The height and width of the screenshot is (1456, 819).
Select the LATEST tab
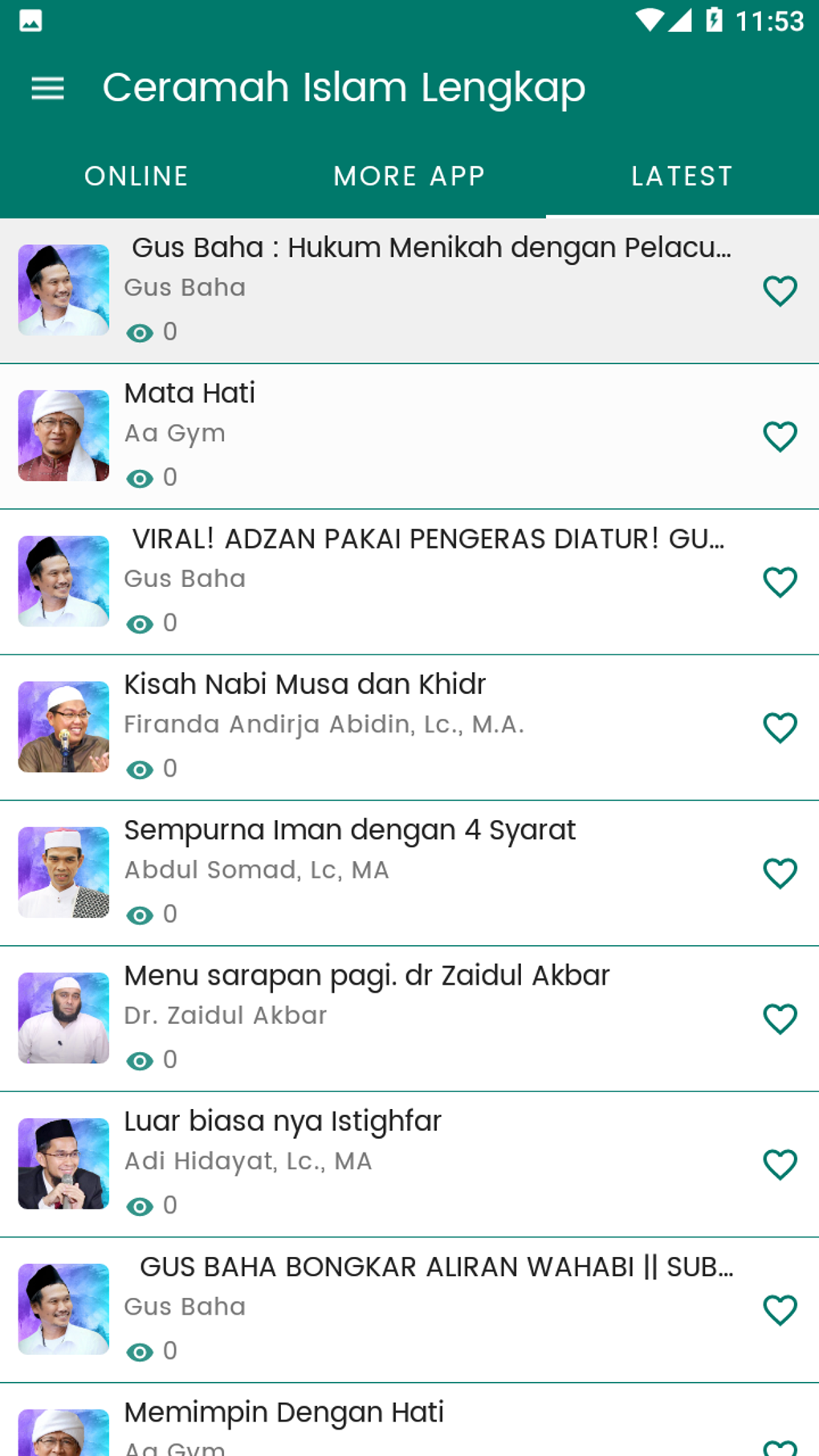click(682, 175)
